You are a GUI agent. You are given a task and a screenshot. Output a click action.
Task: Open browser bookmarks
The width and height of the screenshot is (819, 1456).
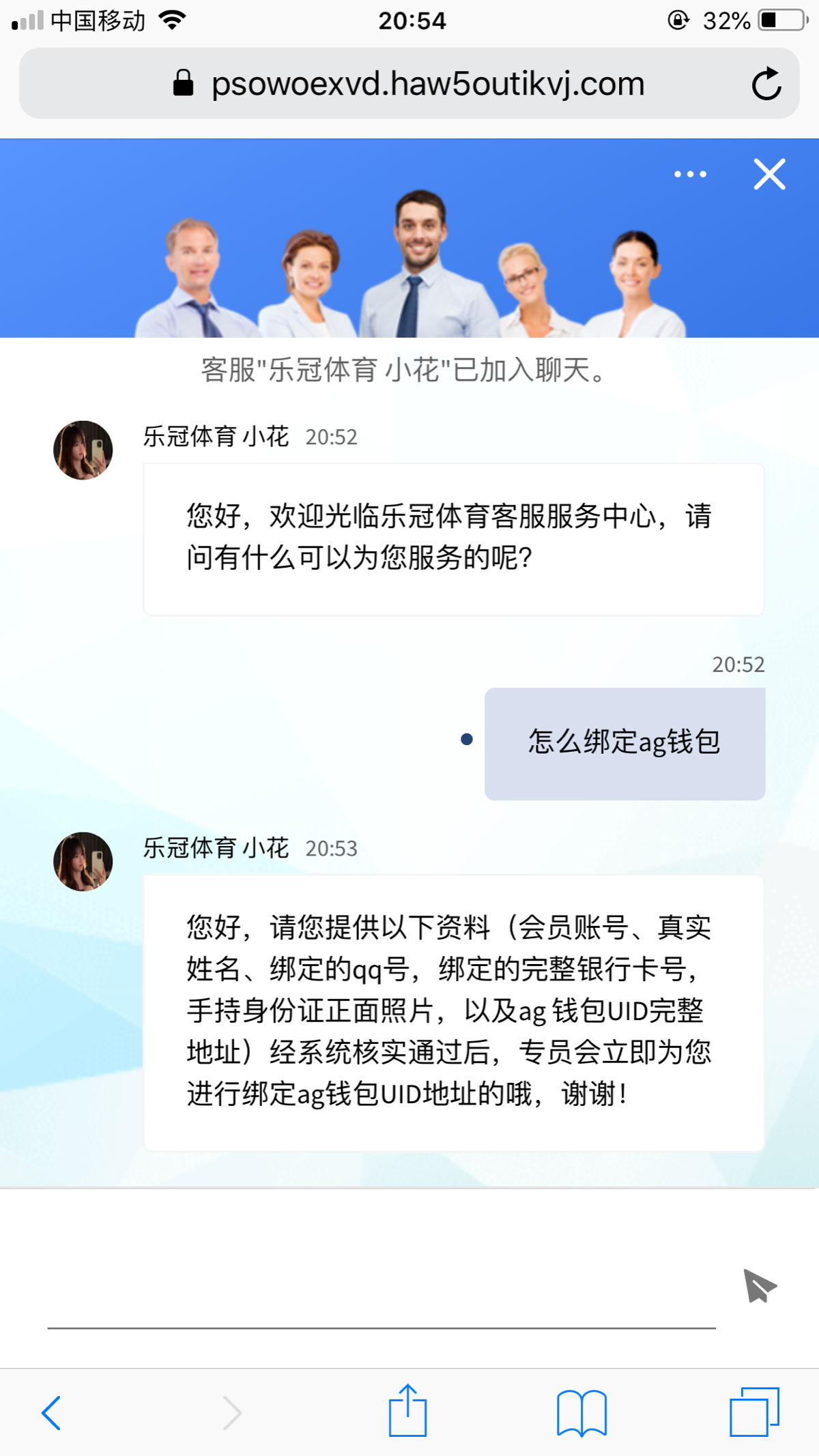(581, 1412)
